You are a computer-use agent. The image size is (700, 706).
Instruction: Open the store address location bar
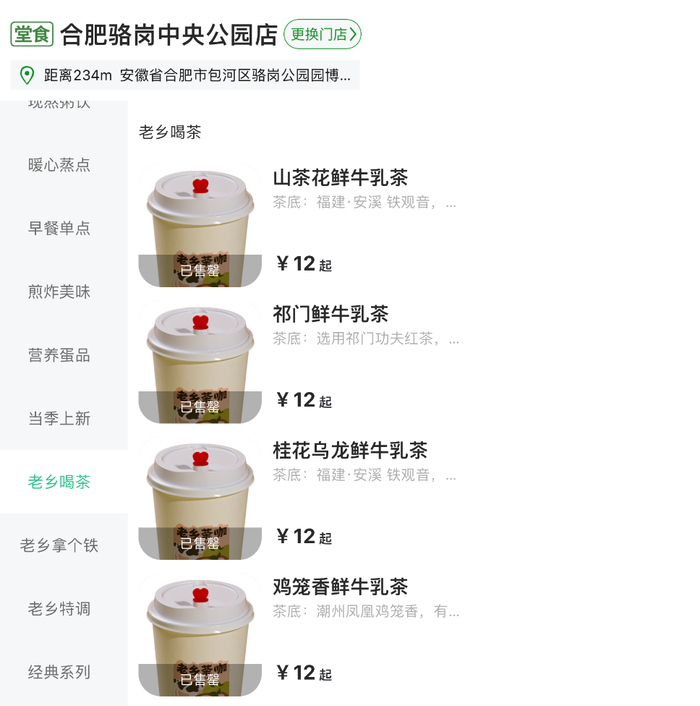(x=185, y=75)
